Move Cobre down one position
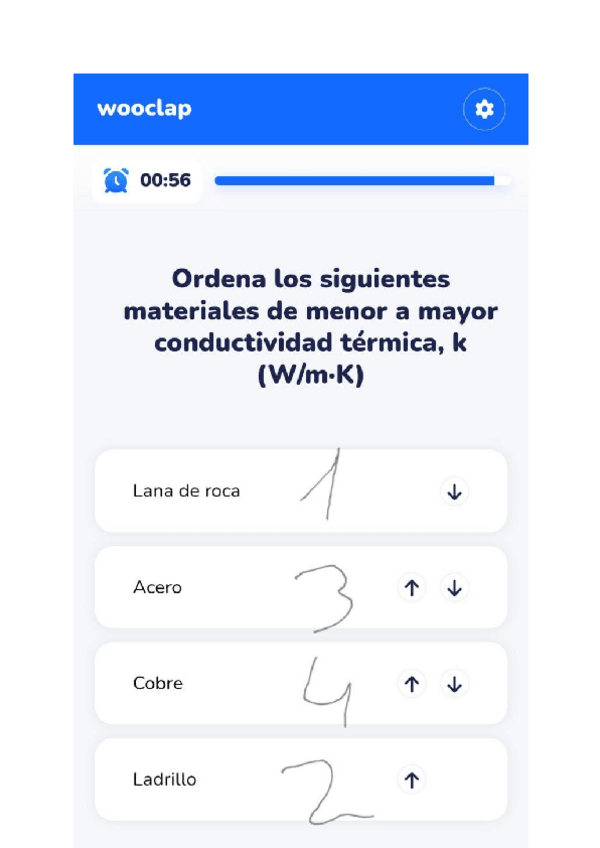Viewport: 600px width, 848px height. (454, 684)
